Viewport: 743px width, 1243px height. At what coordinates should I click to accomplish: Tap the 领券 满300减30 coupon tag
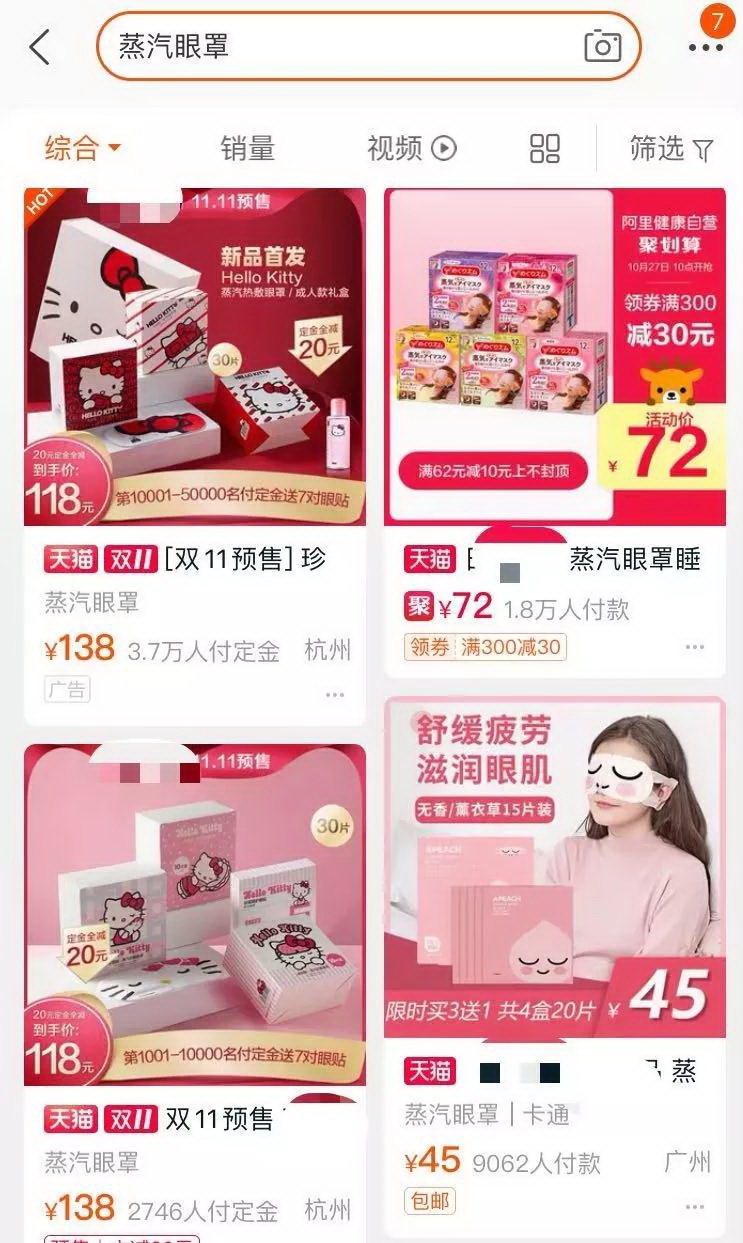click(485, 647)
